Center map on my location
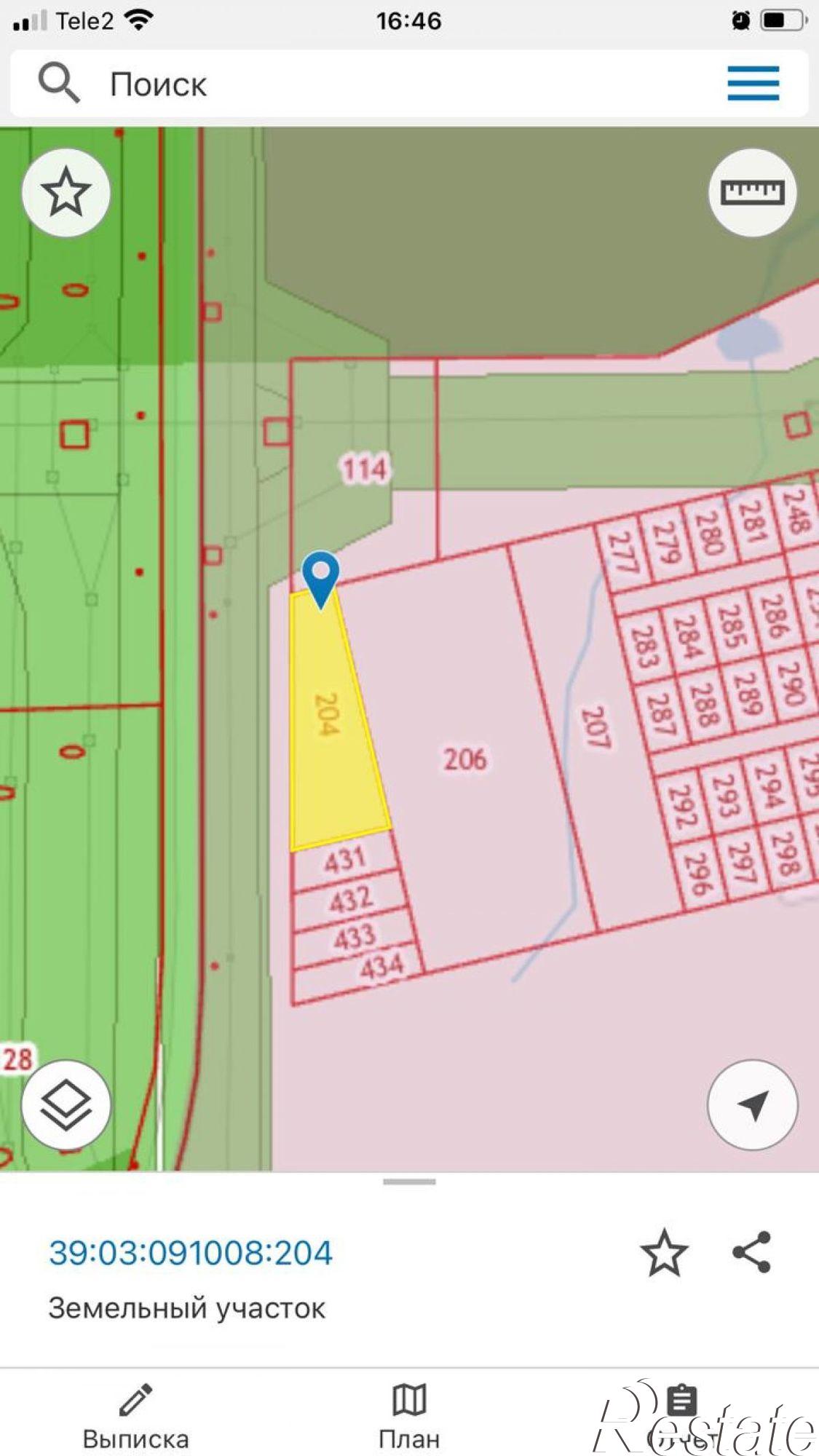Image resolution: width=819 pixels, height=1456 pixels. [753, 1104]
